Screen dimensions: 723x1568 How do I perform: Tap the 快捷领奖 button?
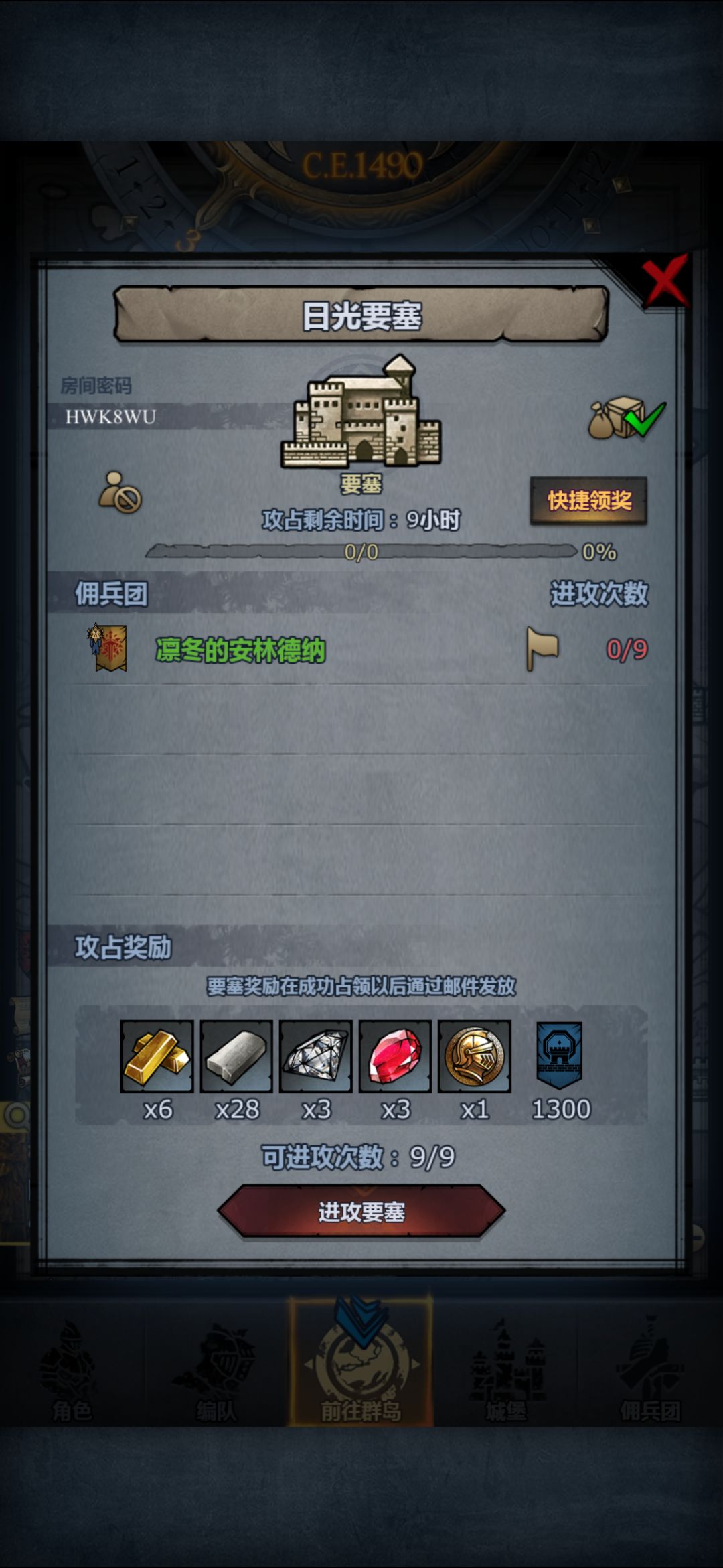[x=588, y=500]
